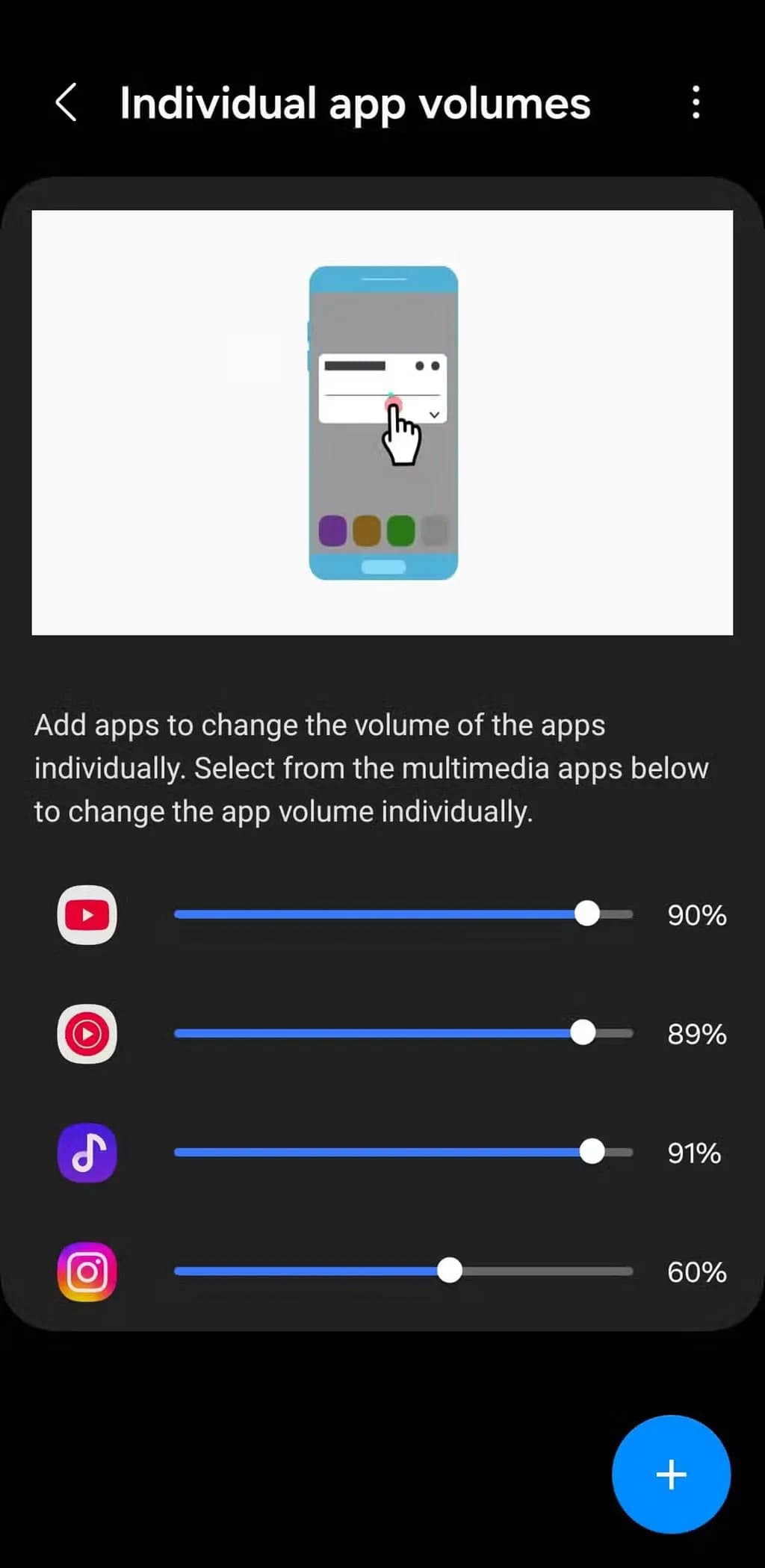Add an app with the plus button
Image resolution: width=765 pixels, height=1568 pixels.
click(x=670, y=1474)
